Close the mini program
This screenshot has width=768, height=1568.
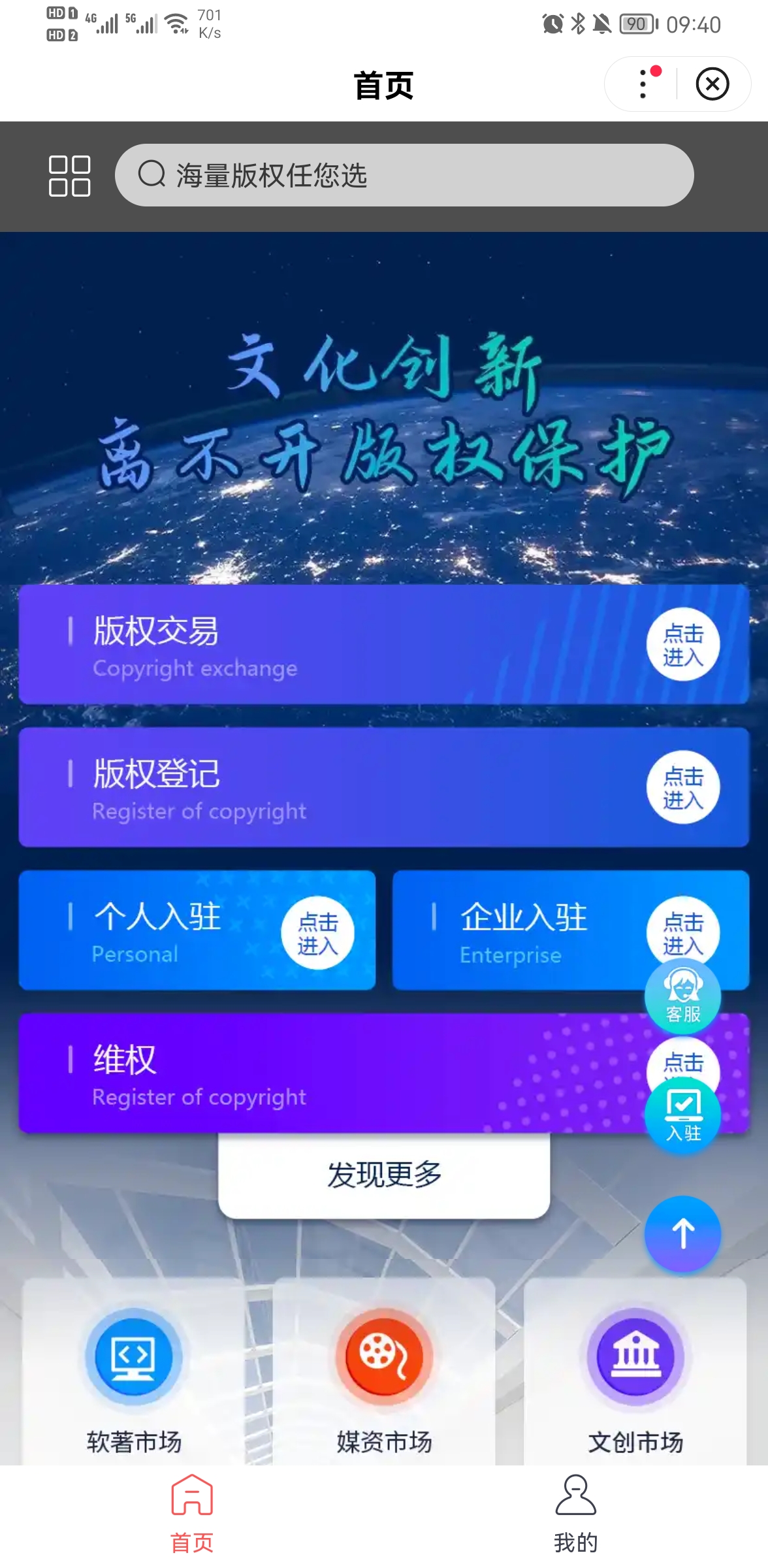click(712, 84)
